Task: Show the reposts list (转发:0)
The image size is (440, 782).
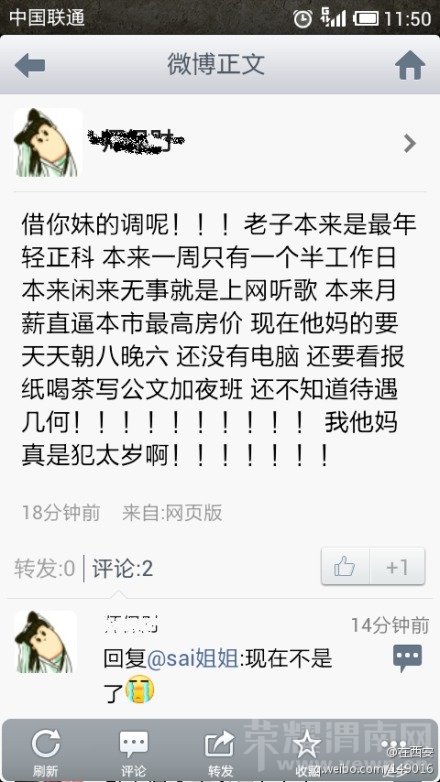Action: coord(44,569)
